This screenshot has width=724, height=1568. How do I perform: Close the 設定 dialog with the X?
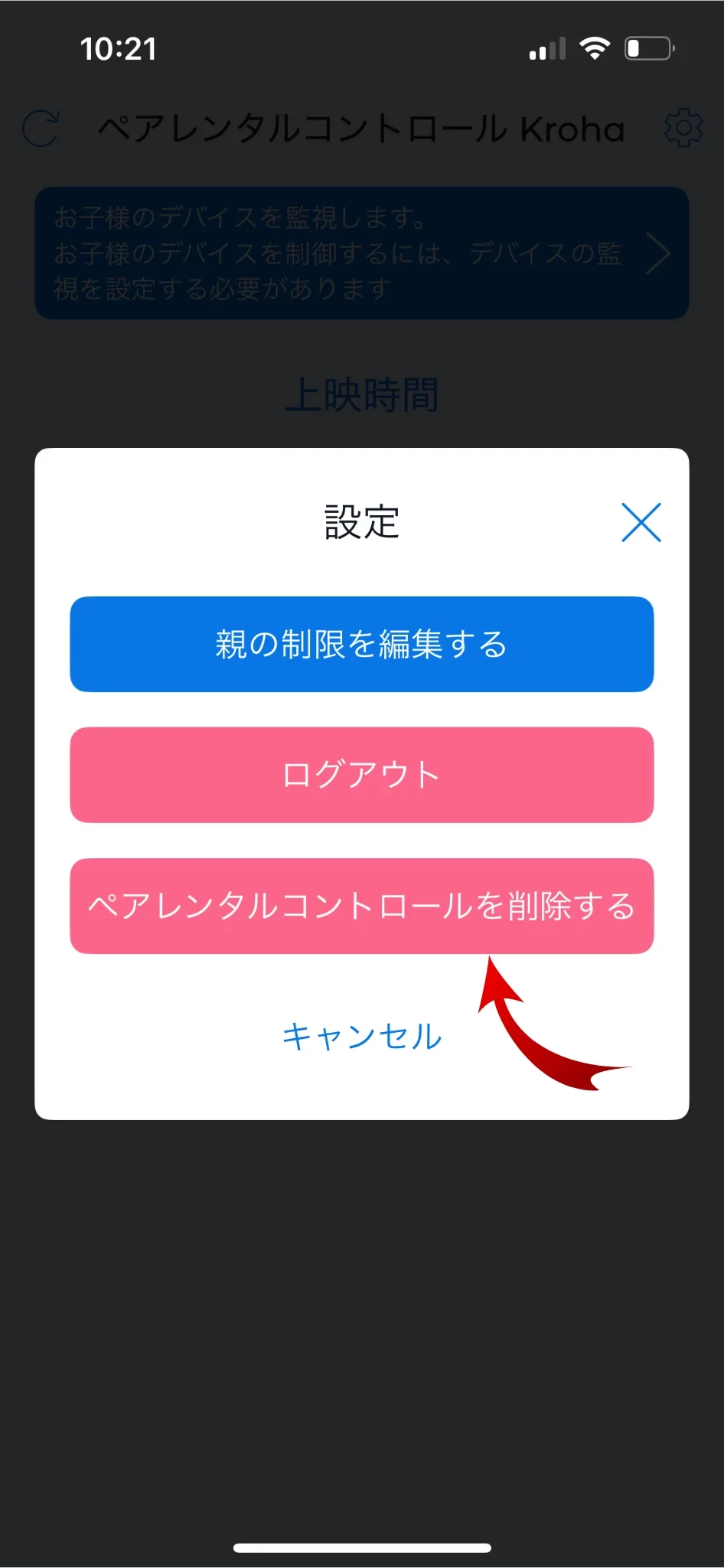[x=641, y=523]
